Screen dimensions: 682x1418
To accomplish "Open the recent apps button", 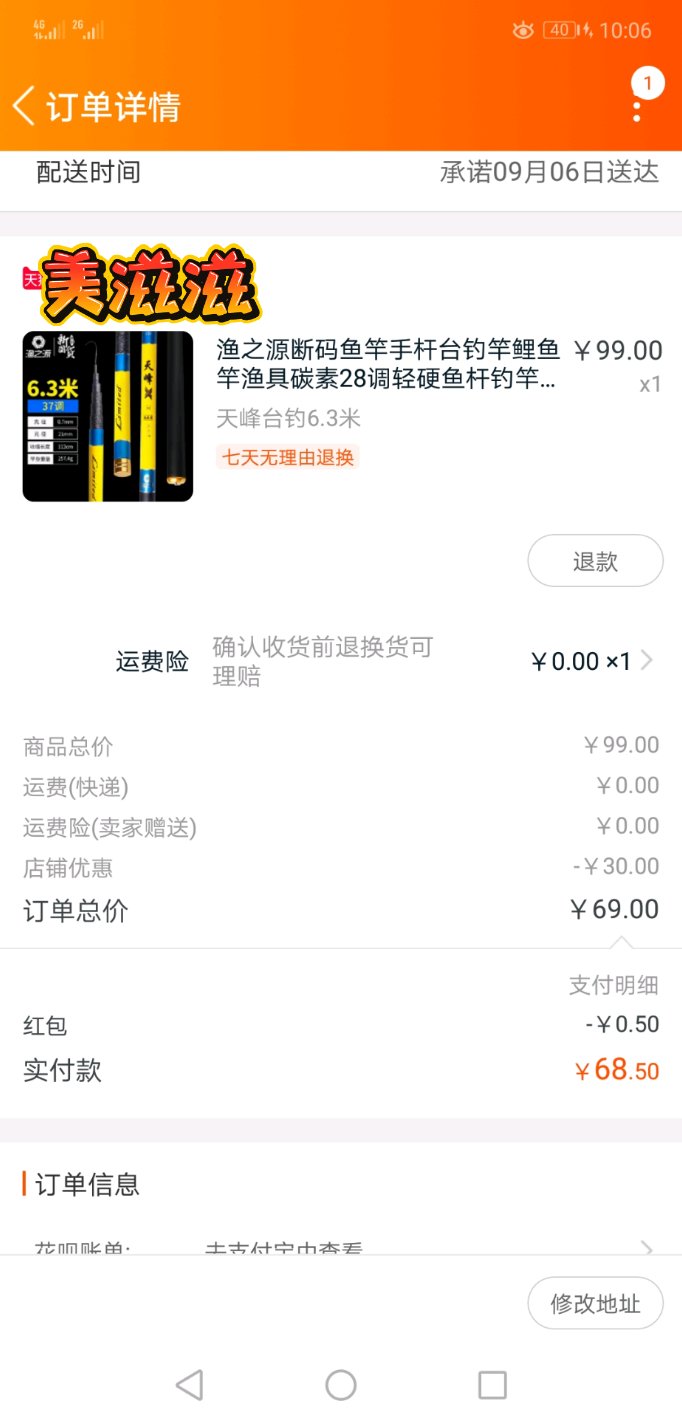I will coord(492,1385).
